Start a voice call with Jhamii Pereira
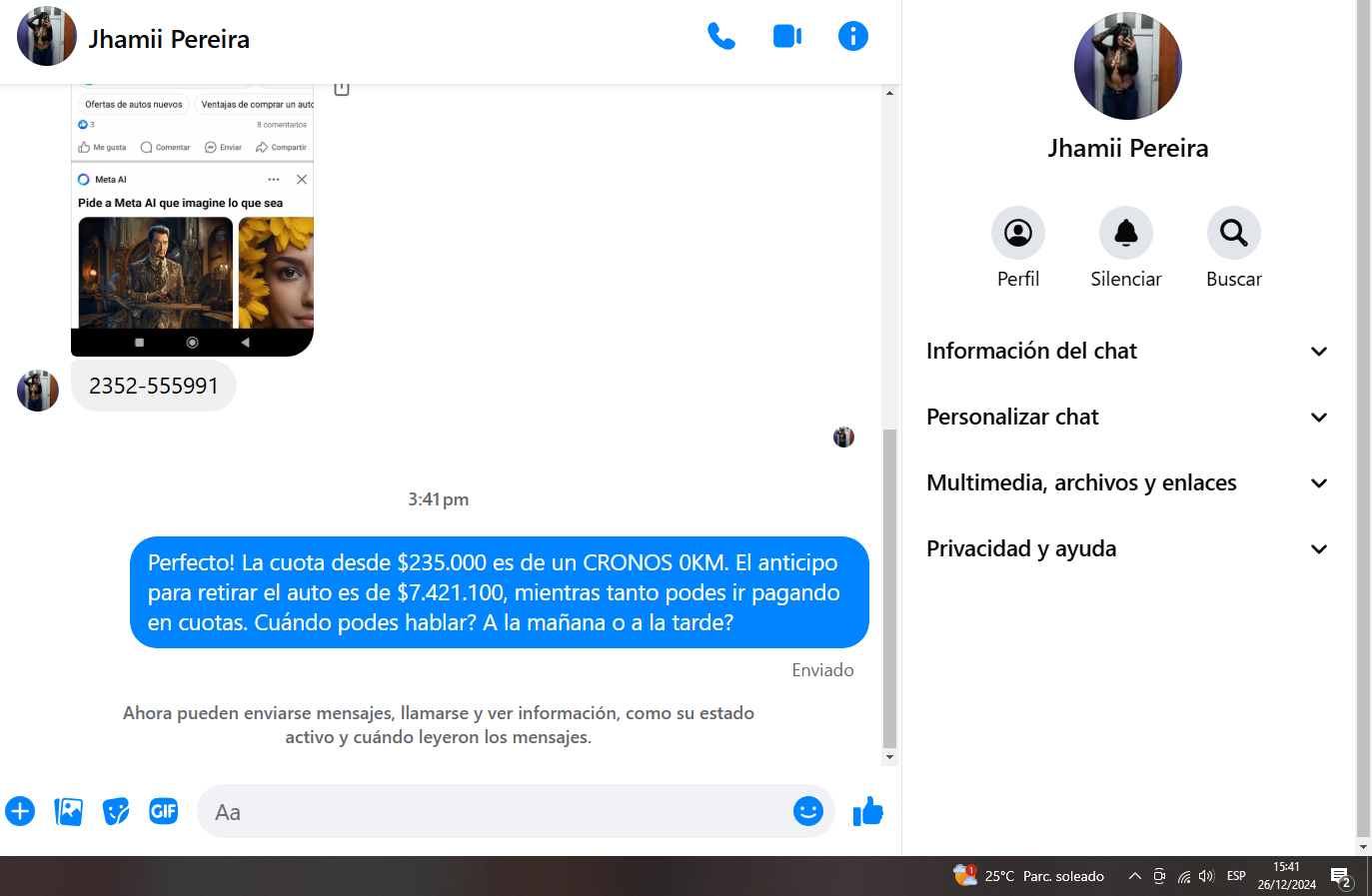This screenshot has width=1372, height=896. (x=720, y=37)
